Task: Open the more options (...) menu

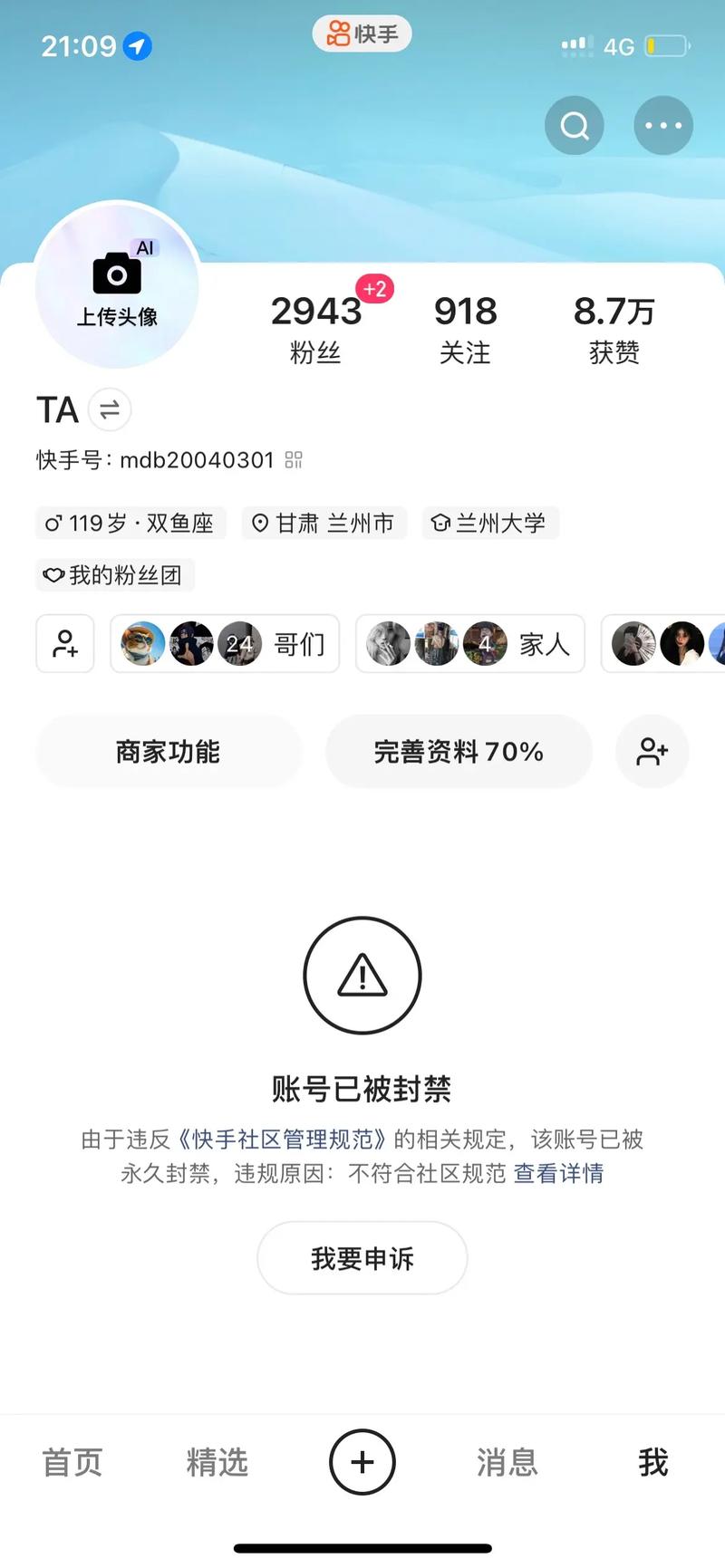Action: (663, 125)
